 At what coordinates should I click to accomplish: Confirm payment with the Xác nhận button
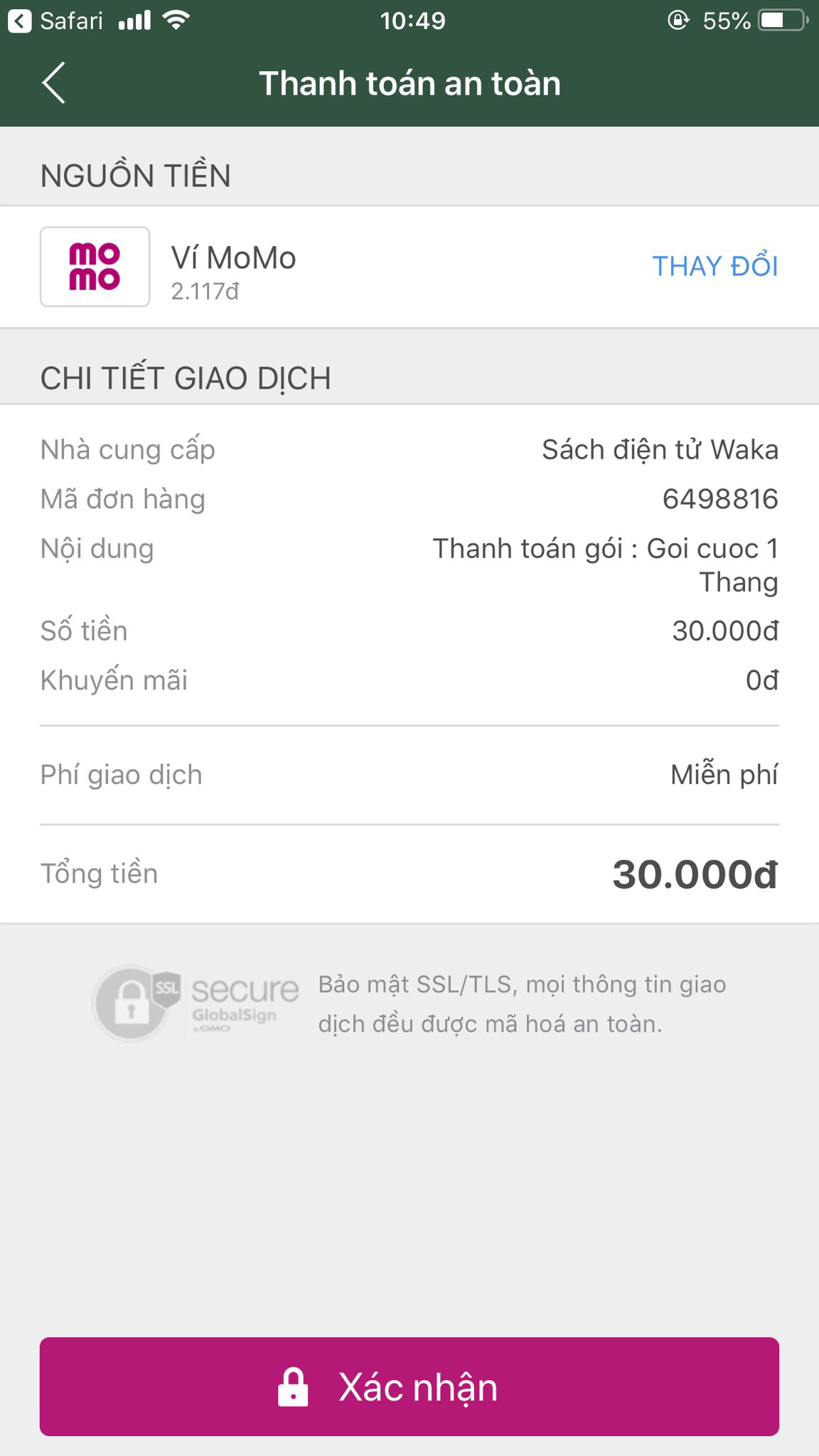pos(409,1386)
